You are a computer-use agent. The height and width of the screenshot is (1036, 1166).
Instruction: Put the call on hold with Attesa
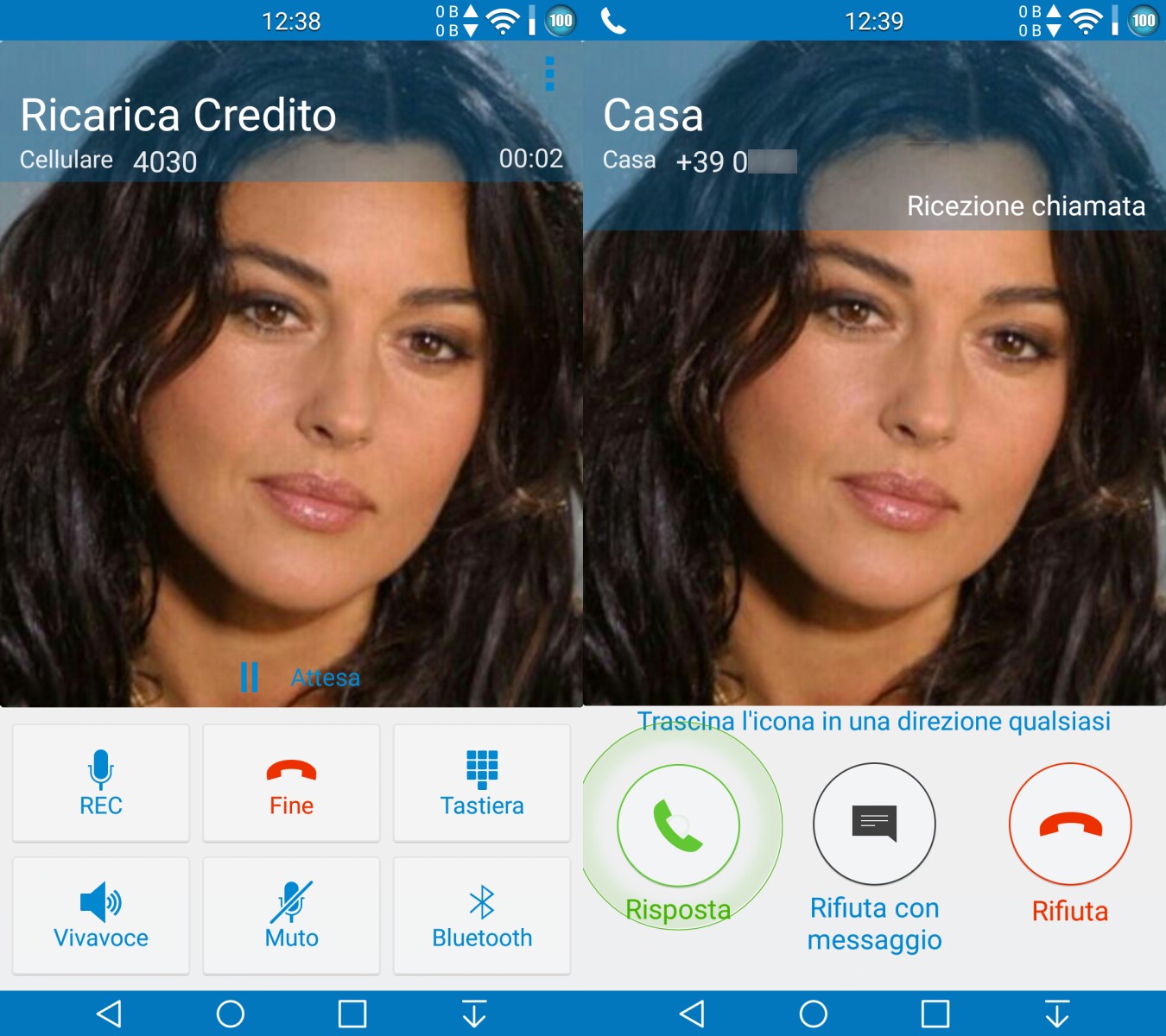pos(299,677)
